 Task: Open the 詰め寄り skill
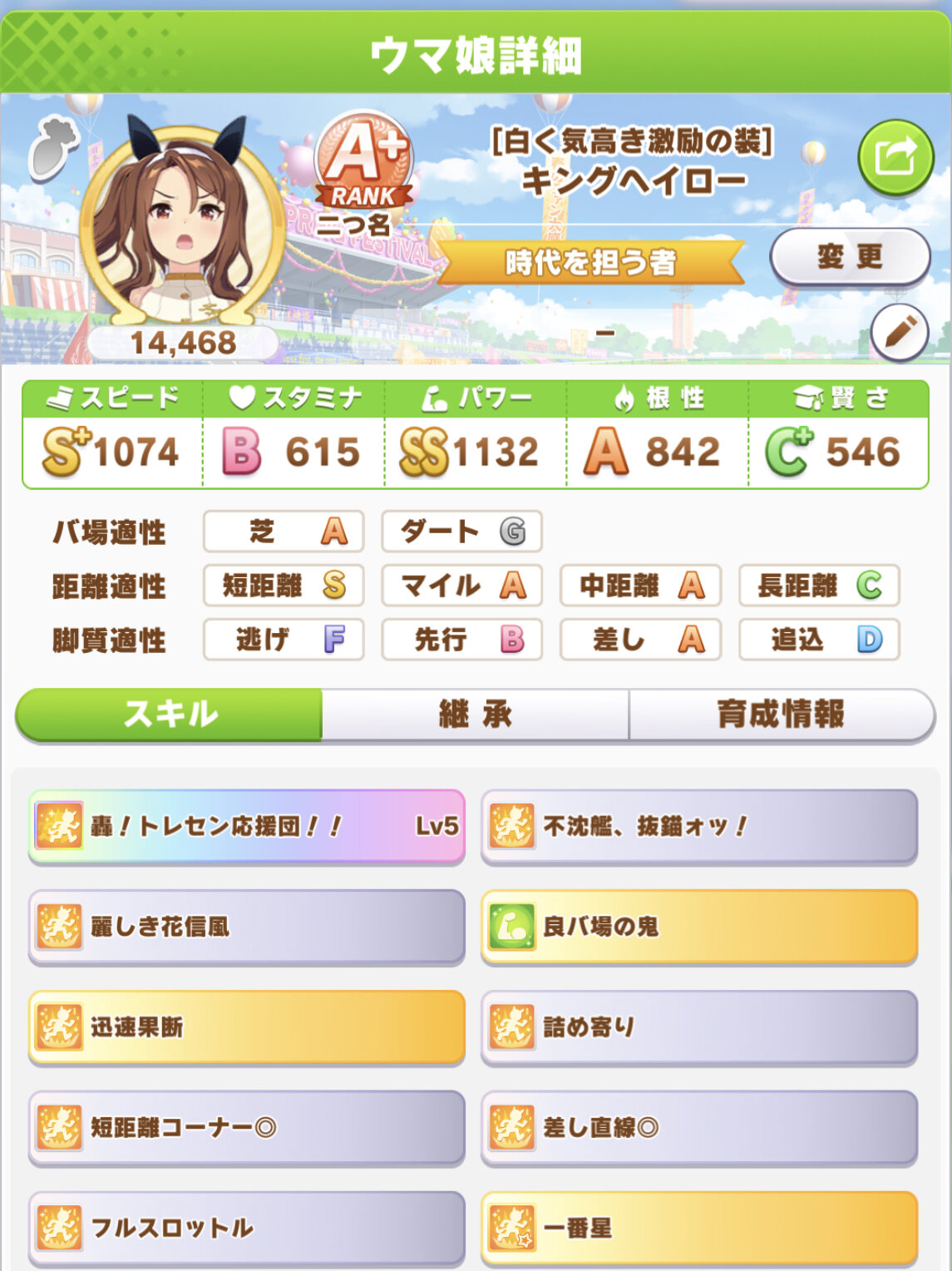click(699, 1027)
